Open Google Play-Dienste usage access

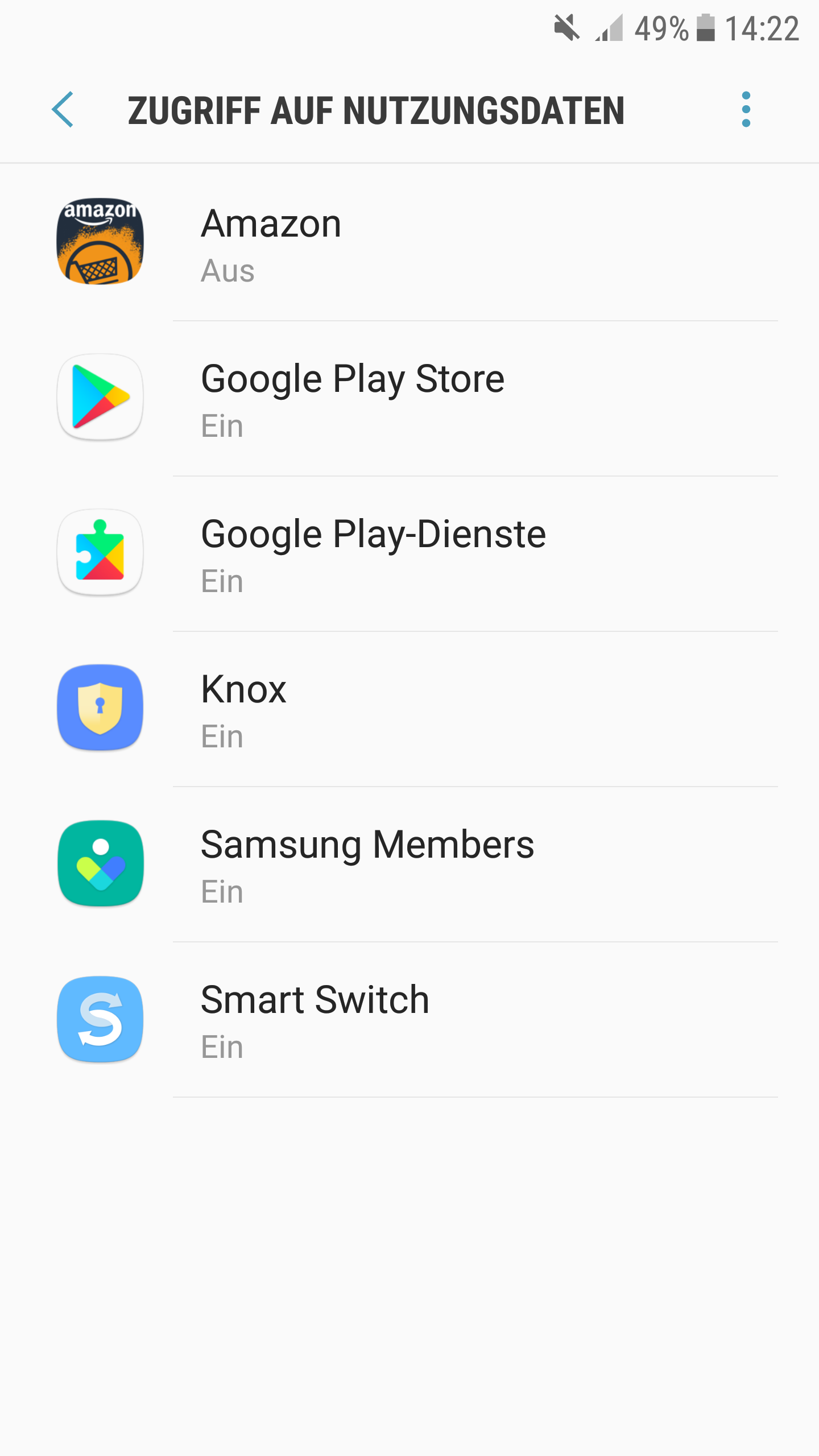[x=409, y=554]
